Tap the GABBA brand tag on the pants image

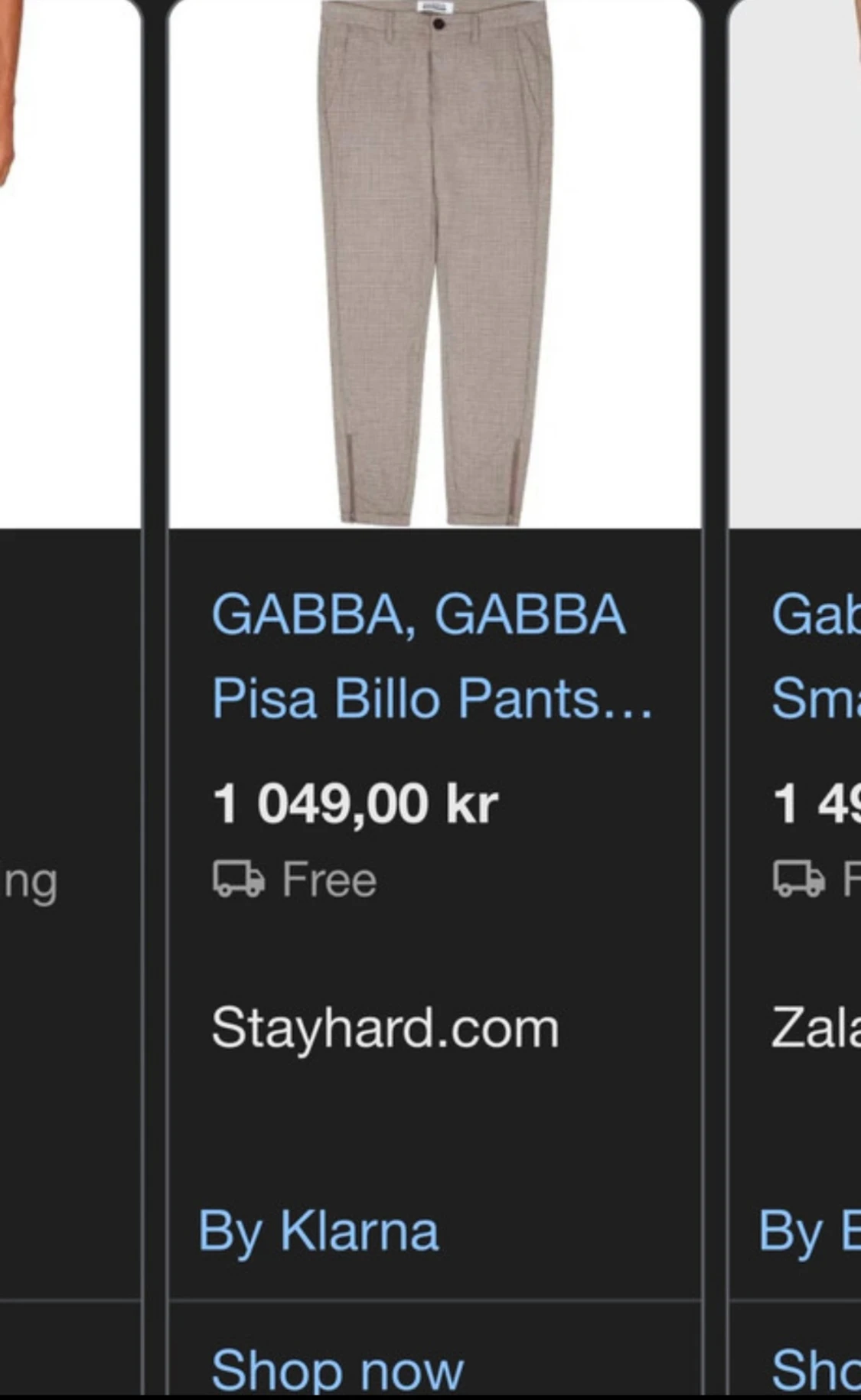click(437, 8)
